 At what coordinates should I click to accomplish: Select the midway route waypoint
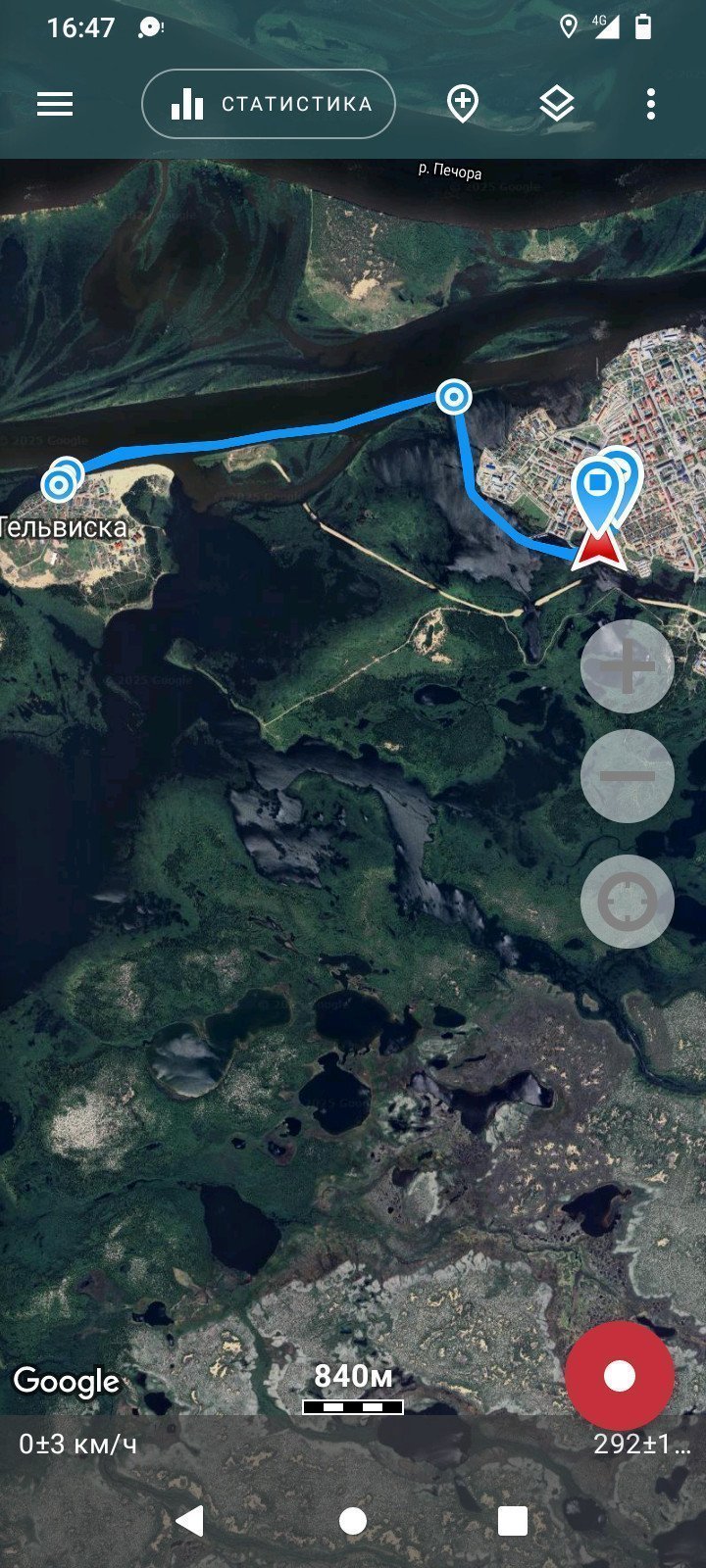coord(453,398)
